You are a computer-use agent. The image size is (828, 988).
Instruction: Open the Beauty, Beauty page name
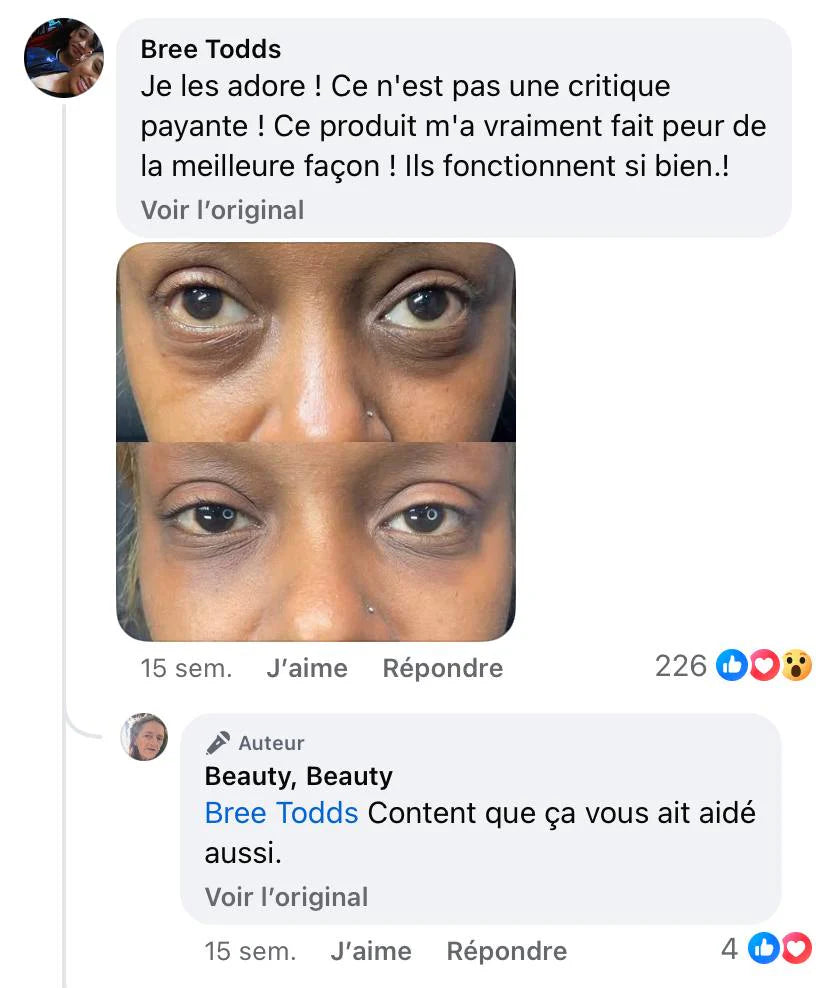click(x=298, y=776)
